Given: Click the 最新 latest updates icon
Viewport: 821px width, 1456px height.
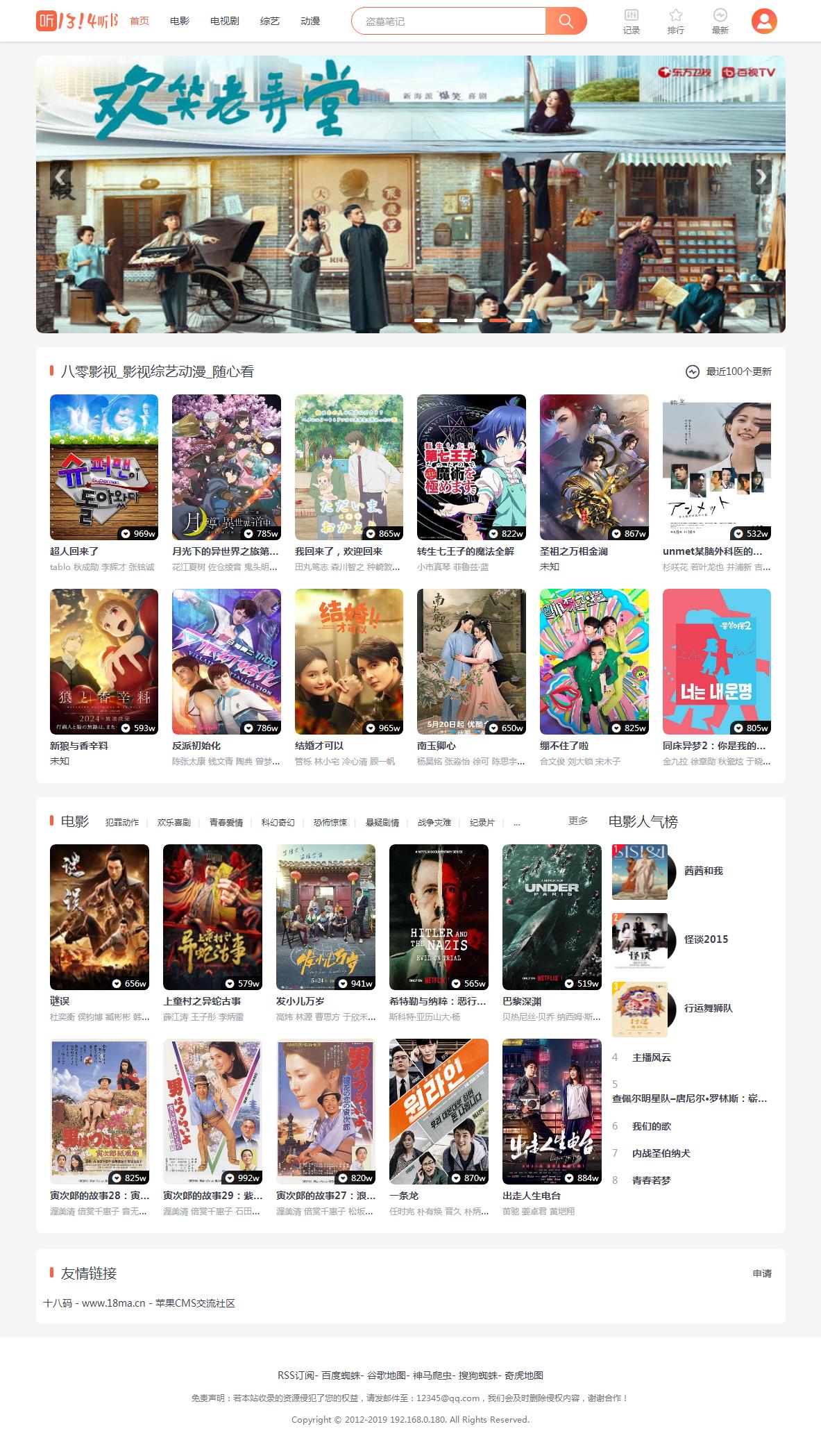Looking at the screenshot, I should (x=718, y=21).
